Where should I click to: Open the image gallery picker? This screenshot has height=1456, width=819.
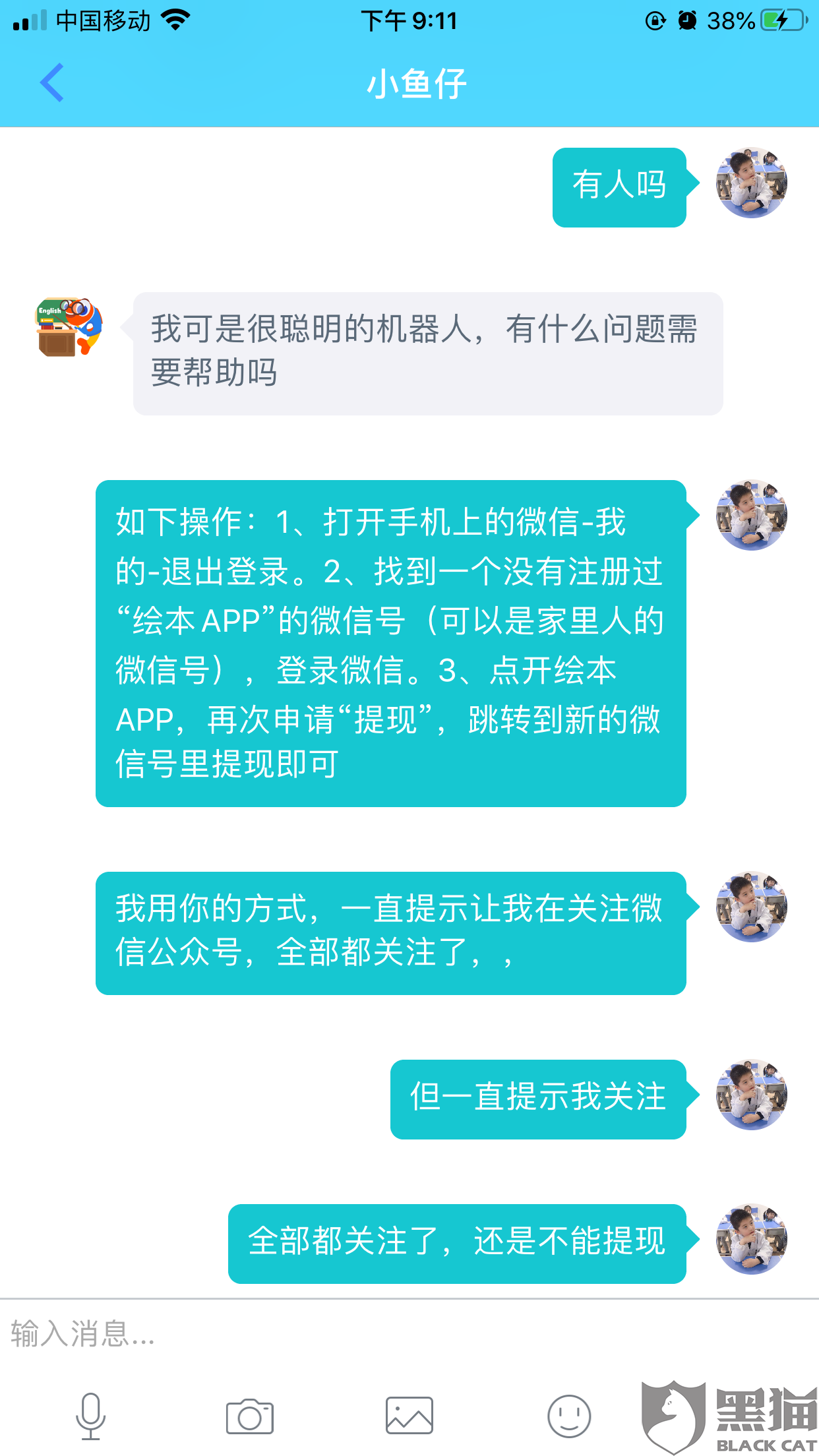409,1415
